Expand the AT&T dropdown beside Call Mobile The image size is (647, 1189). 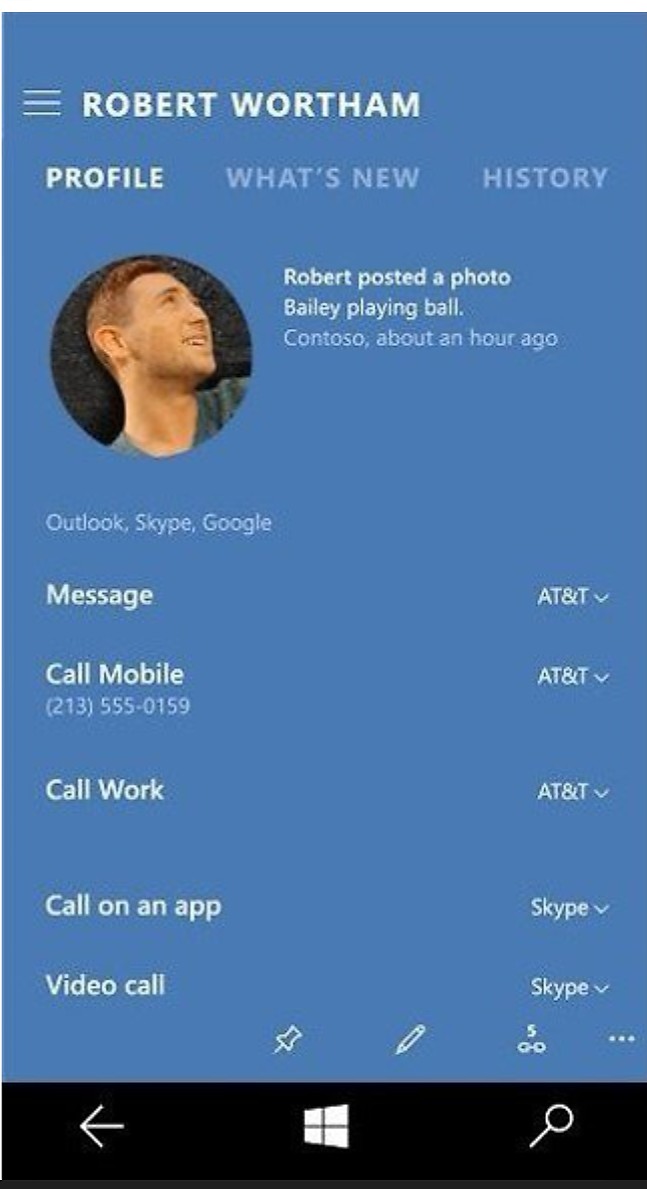[573, 676]
